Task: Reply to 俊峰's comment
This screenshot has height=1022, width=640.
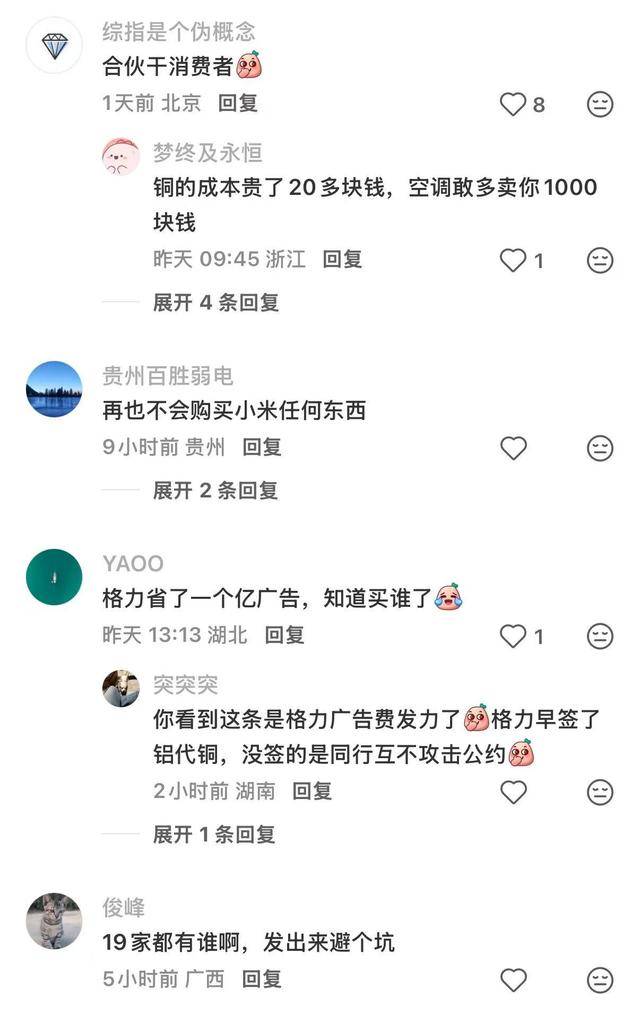Action: point(262,978)
